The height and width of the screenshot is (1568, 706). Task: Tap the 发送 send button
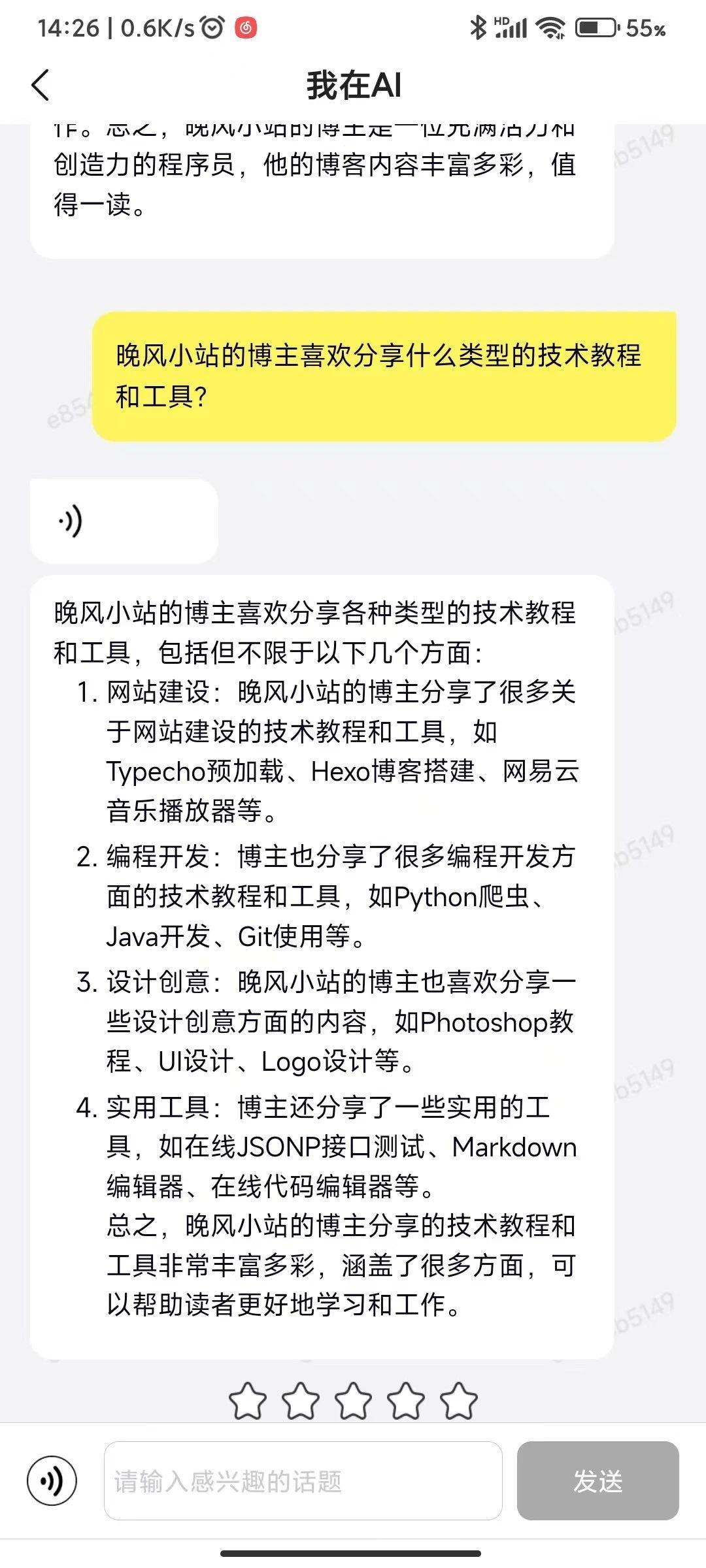(597, 1480)
